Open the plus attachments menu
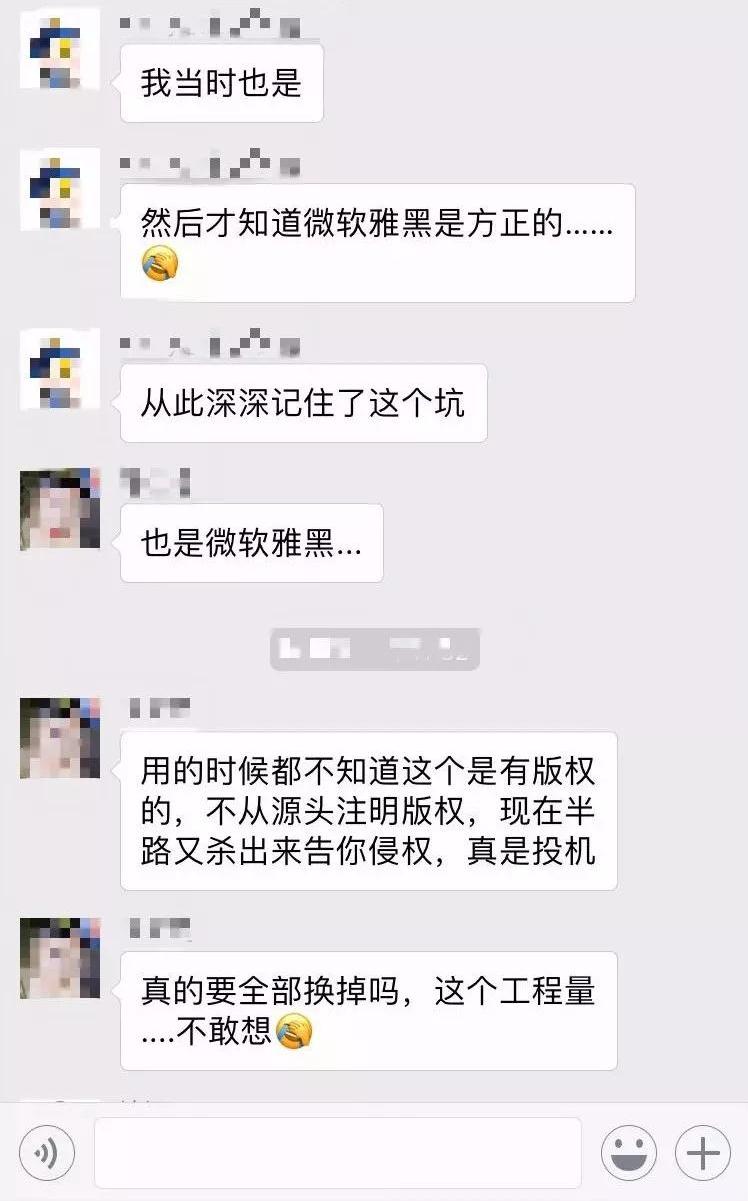 [702, 1153]
